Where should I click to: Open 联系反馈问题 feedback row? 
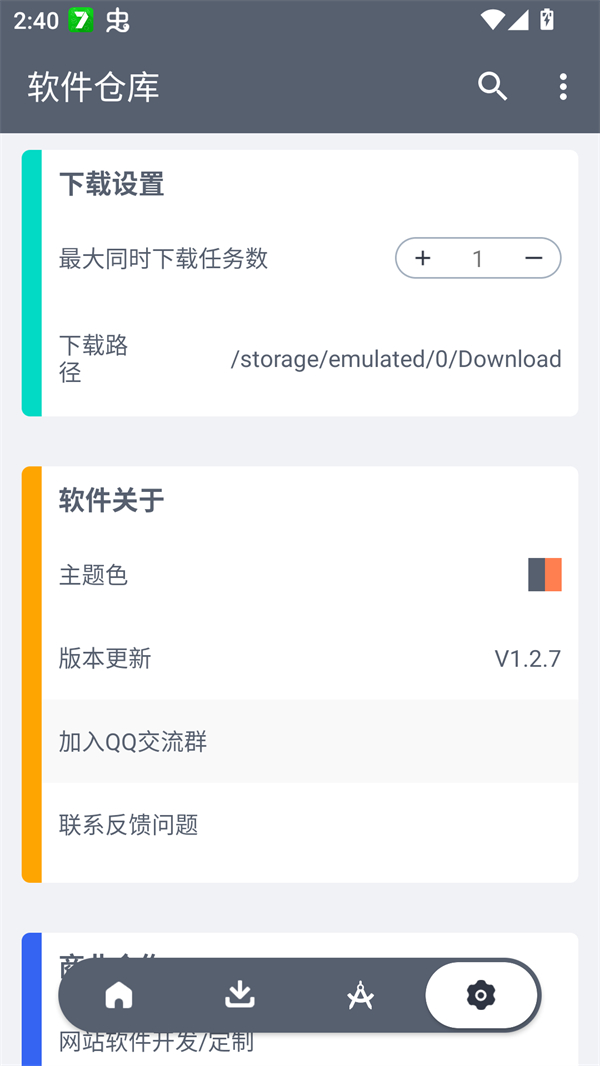(x=310, y=825)
